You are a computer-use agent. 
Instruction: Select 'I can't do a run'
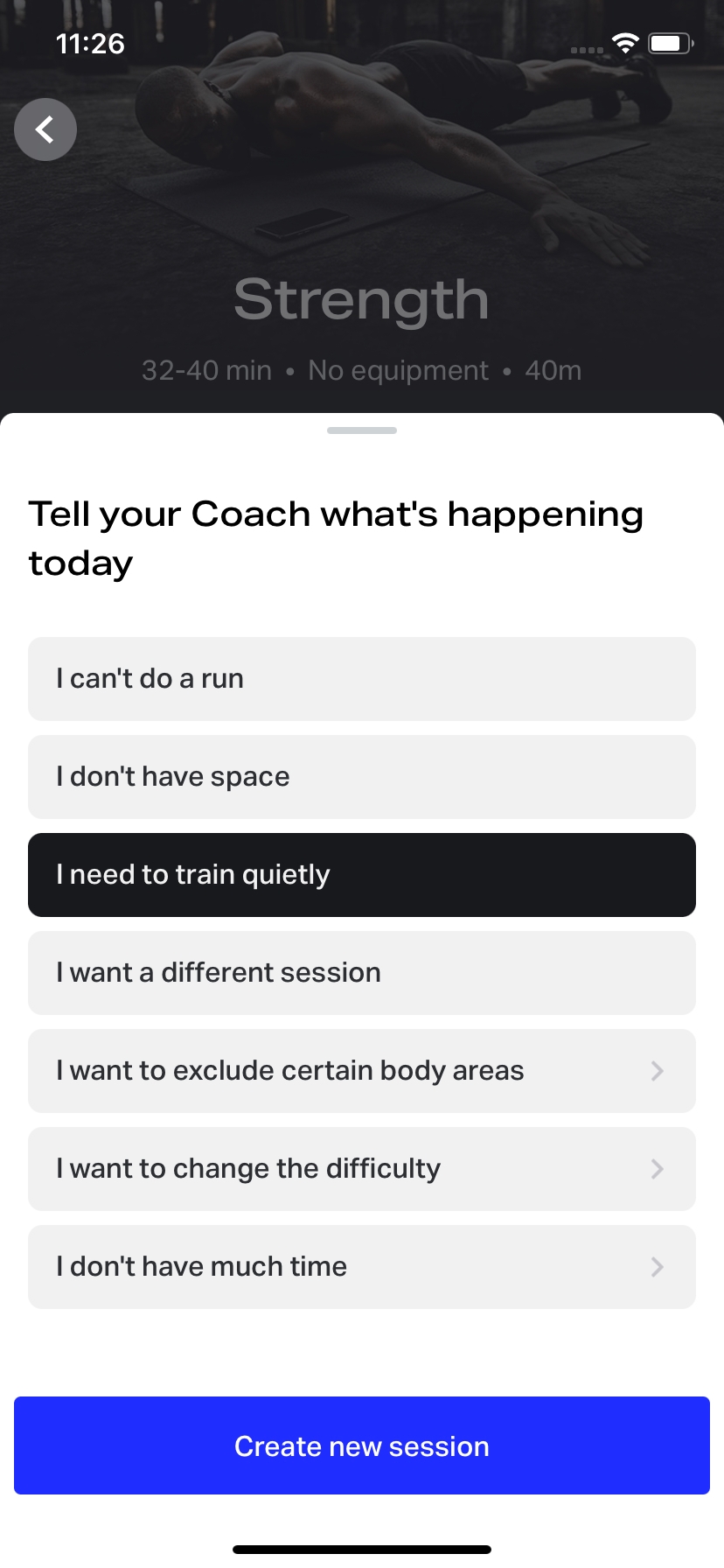(361, 679)
